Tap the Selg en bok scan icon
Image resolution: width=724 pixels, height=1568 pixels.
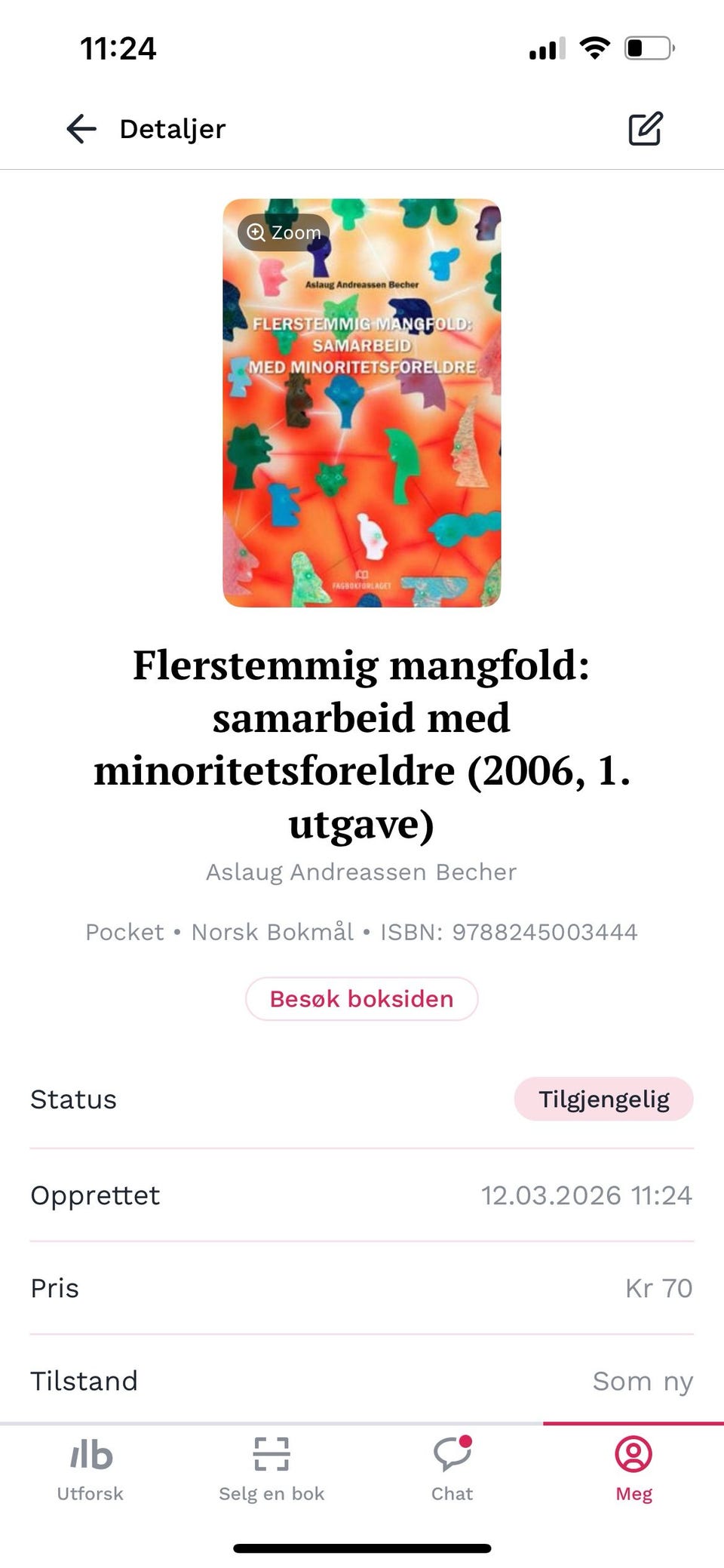[271, 1453]
